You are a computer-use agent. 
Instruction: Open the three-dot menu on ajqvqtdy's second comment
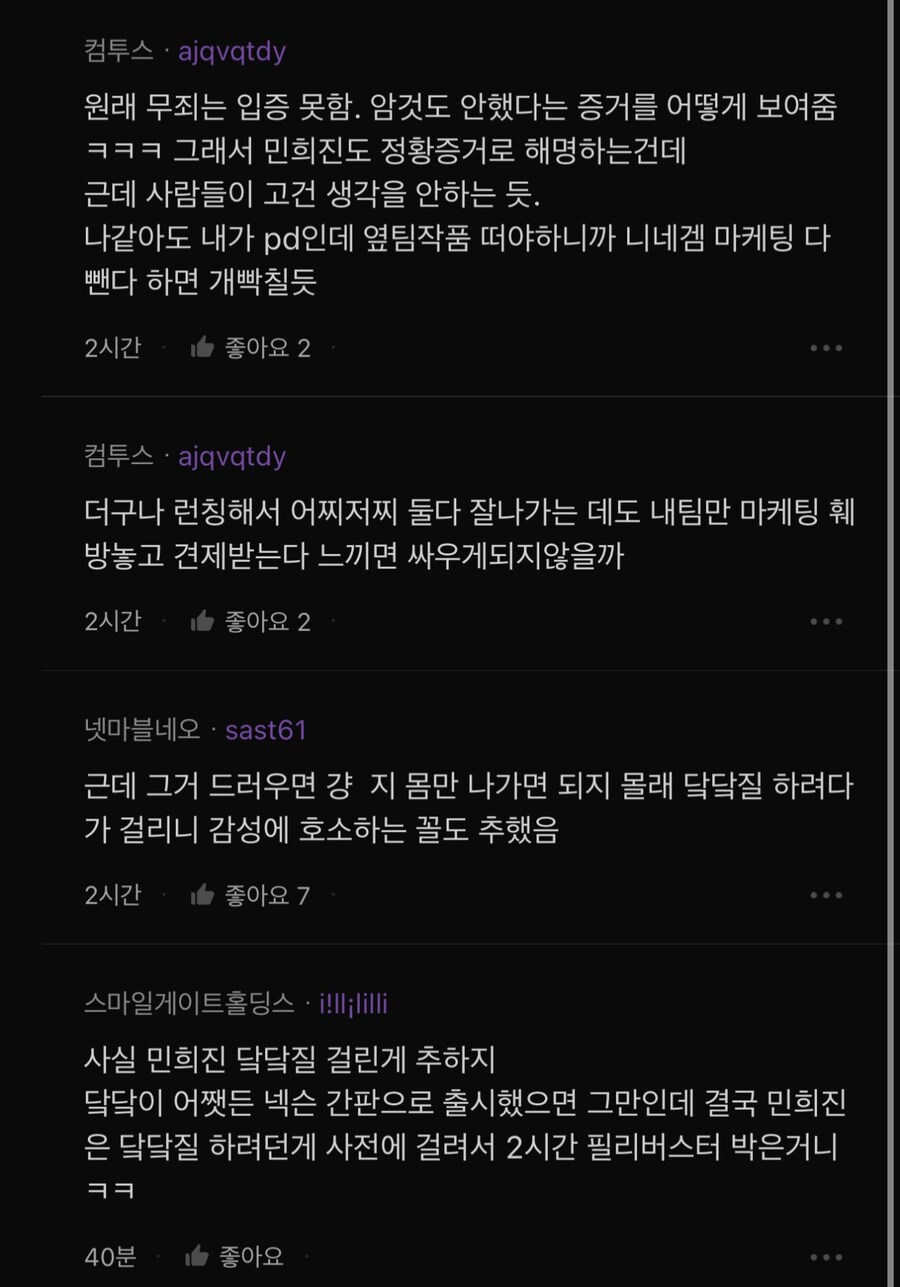(826, 620)
